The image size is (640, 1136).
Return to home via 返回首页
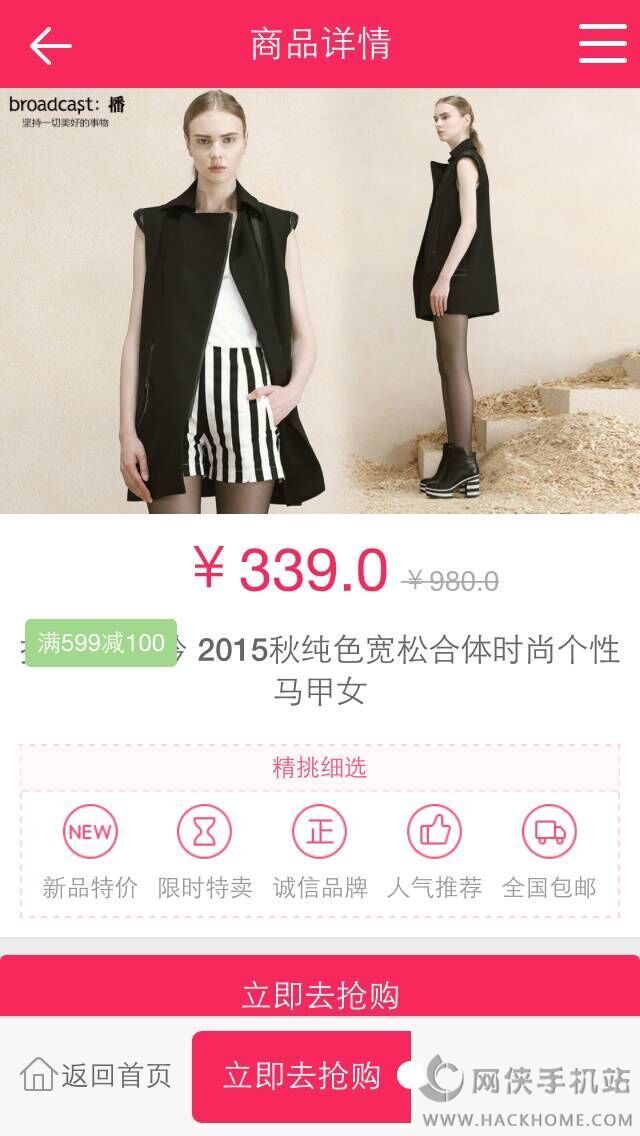(x=96, y=1076)
